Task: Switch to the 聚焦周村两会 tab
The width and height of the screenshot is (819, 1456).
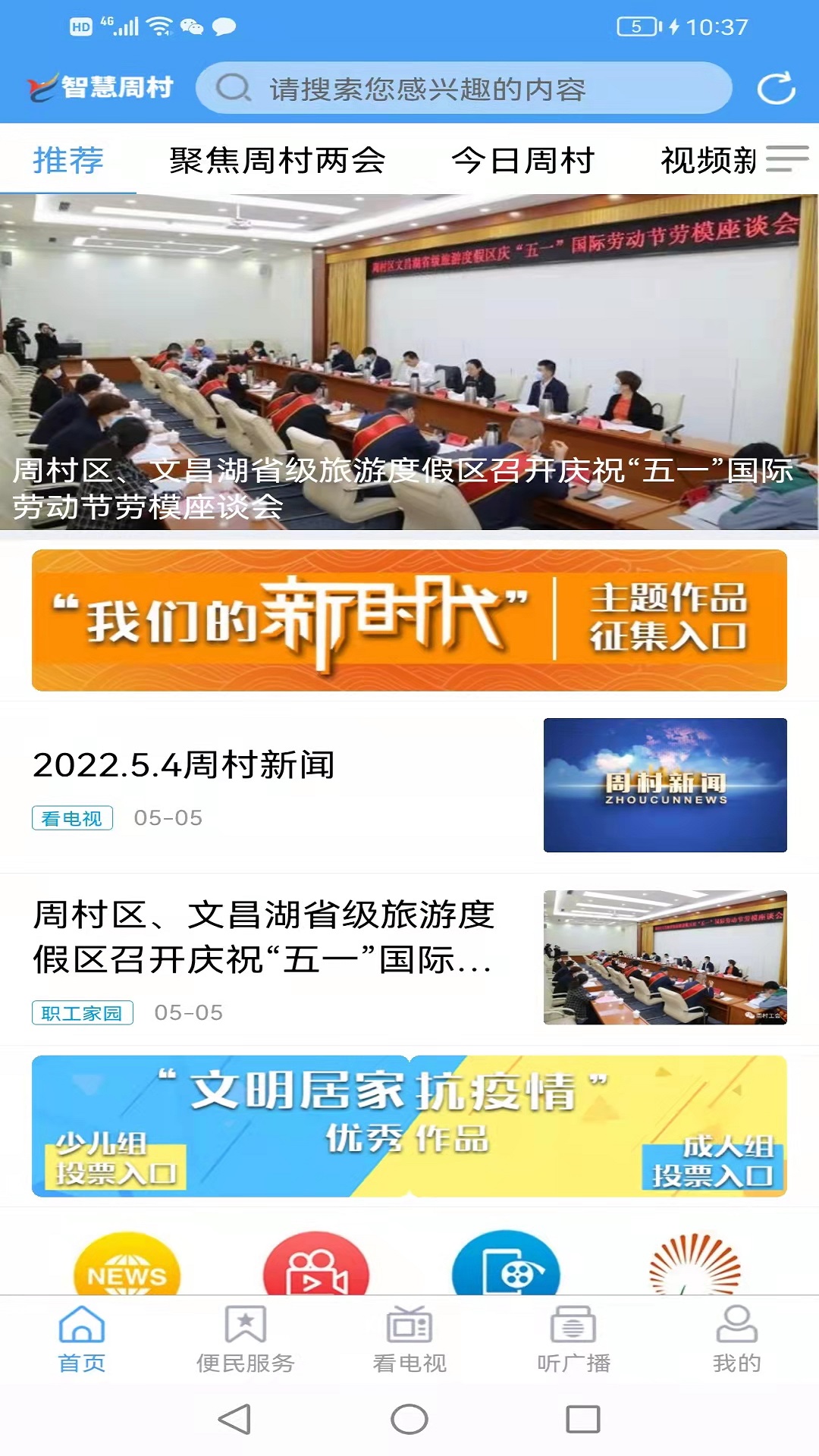Action: pos(278,160)
